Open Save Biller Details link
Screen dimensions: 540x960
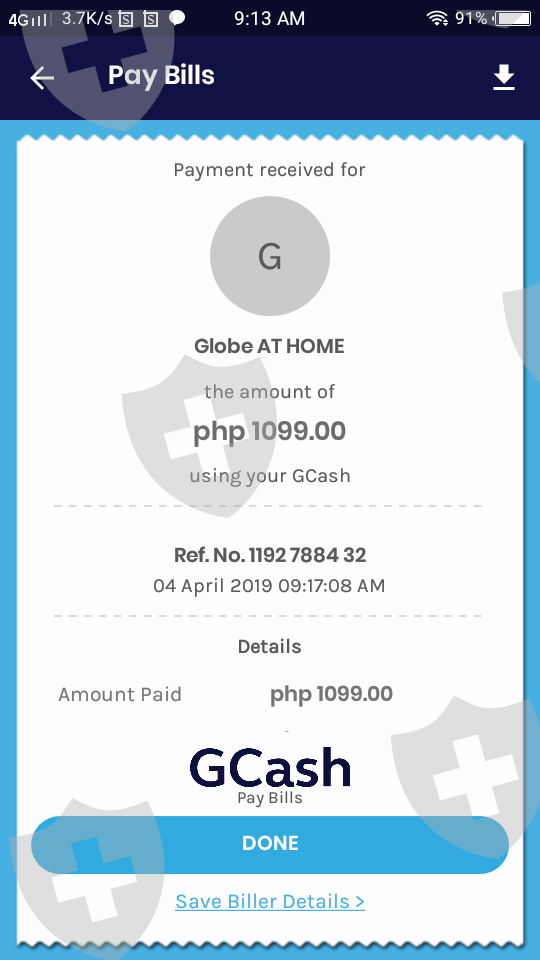click(270, 901)
